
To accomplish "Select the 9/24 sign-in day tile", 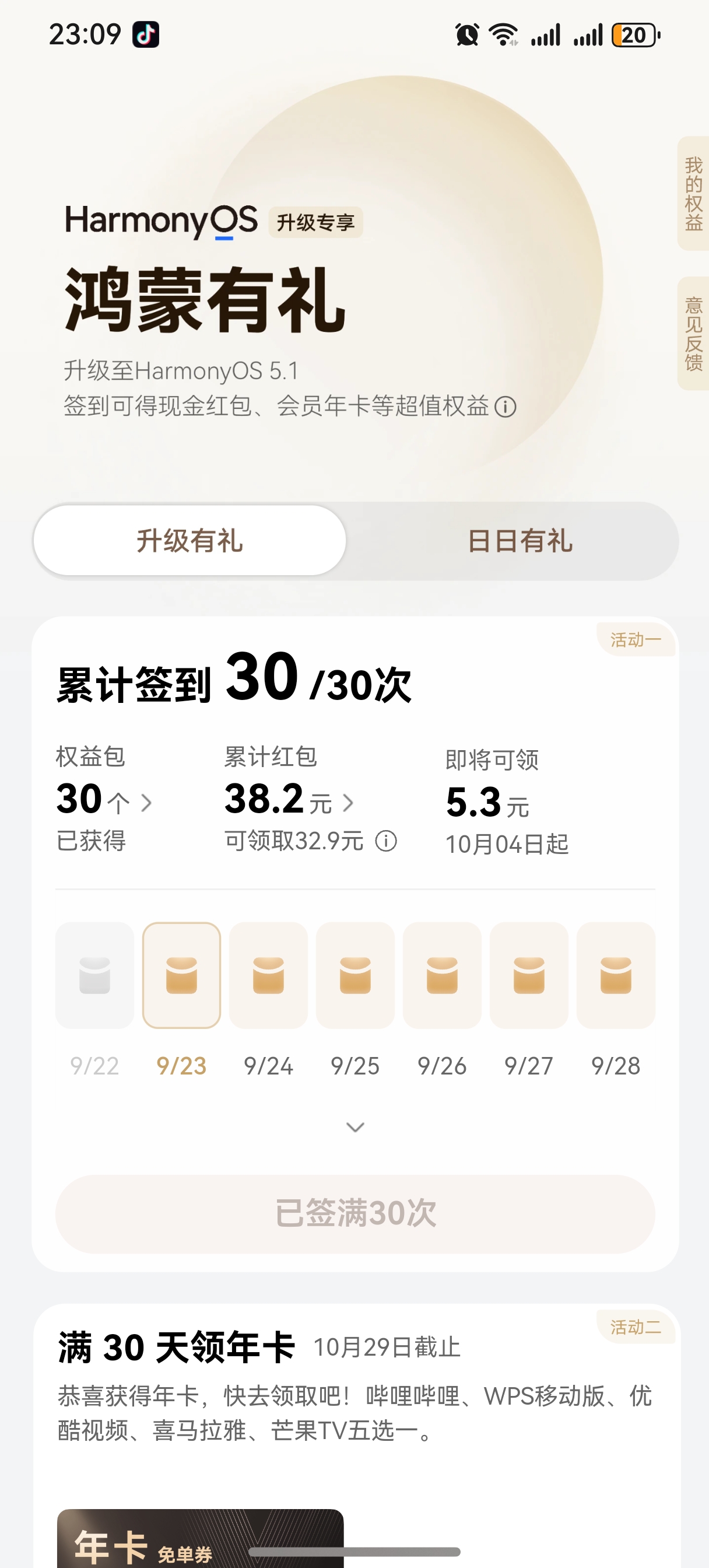I will (268, 975).
